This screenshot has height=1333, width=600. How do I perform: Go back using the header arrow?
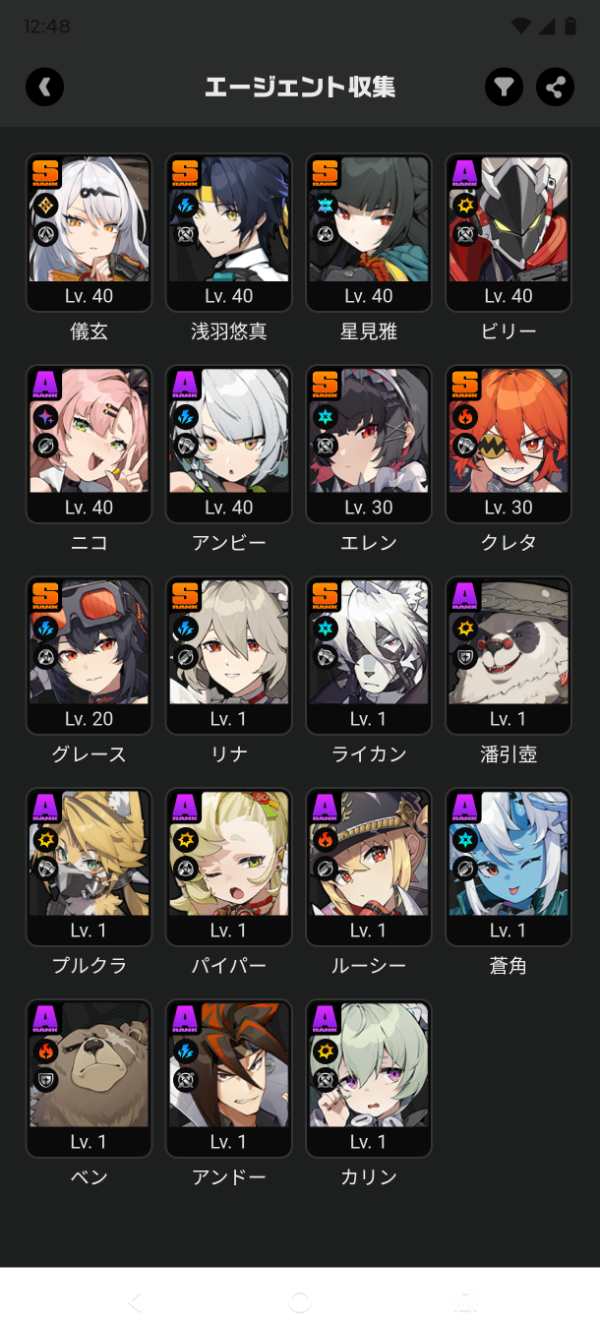click(x=44, y=87)
